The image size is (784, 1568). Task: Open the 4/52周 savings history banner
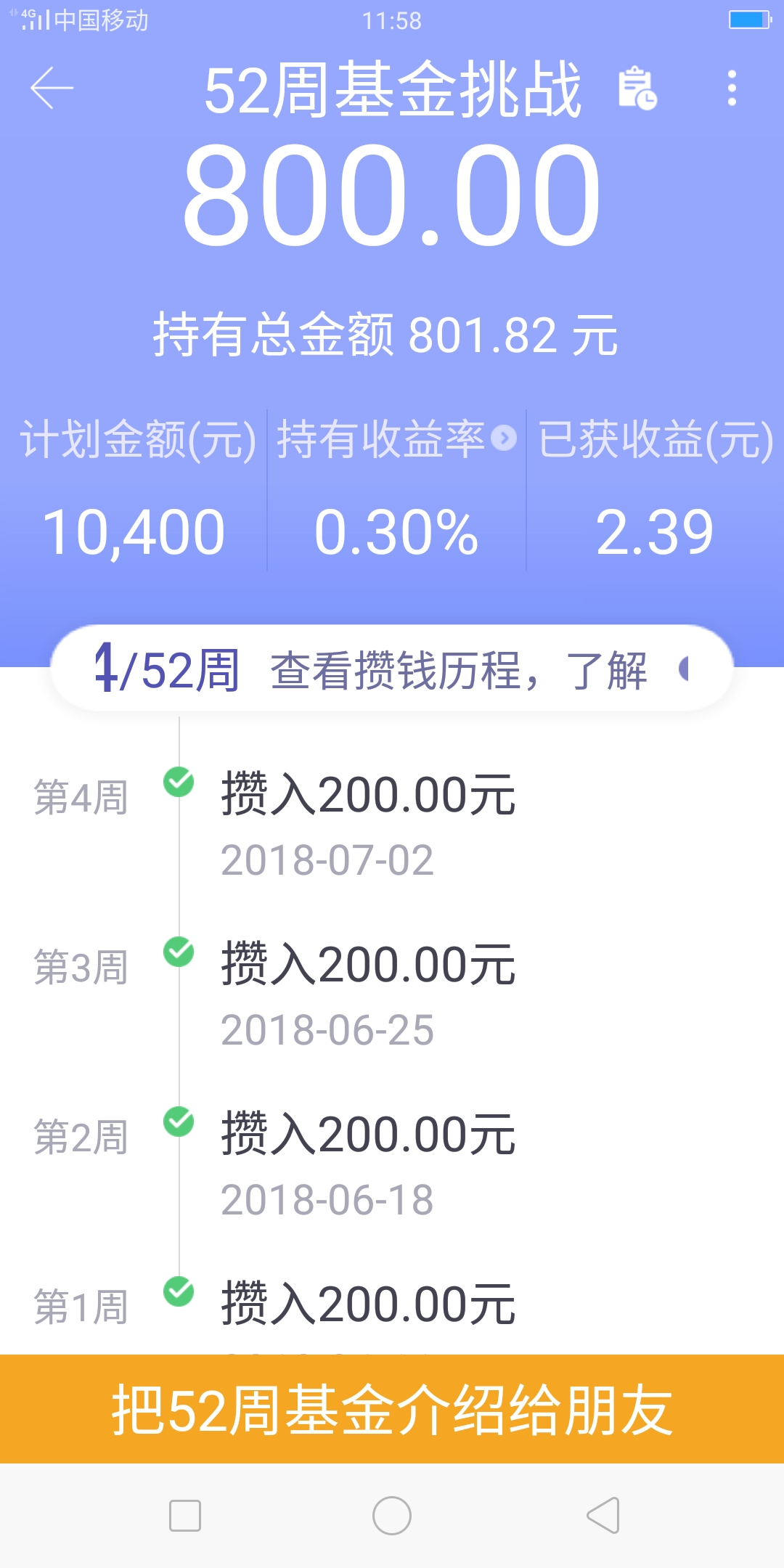click(392, 668)
